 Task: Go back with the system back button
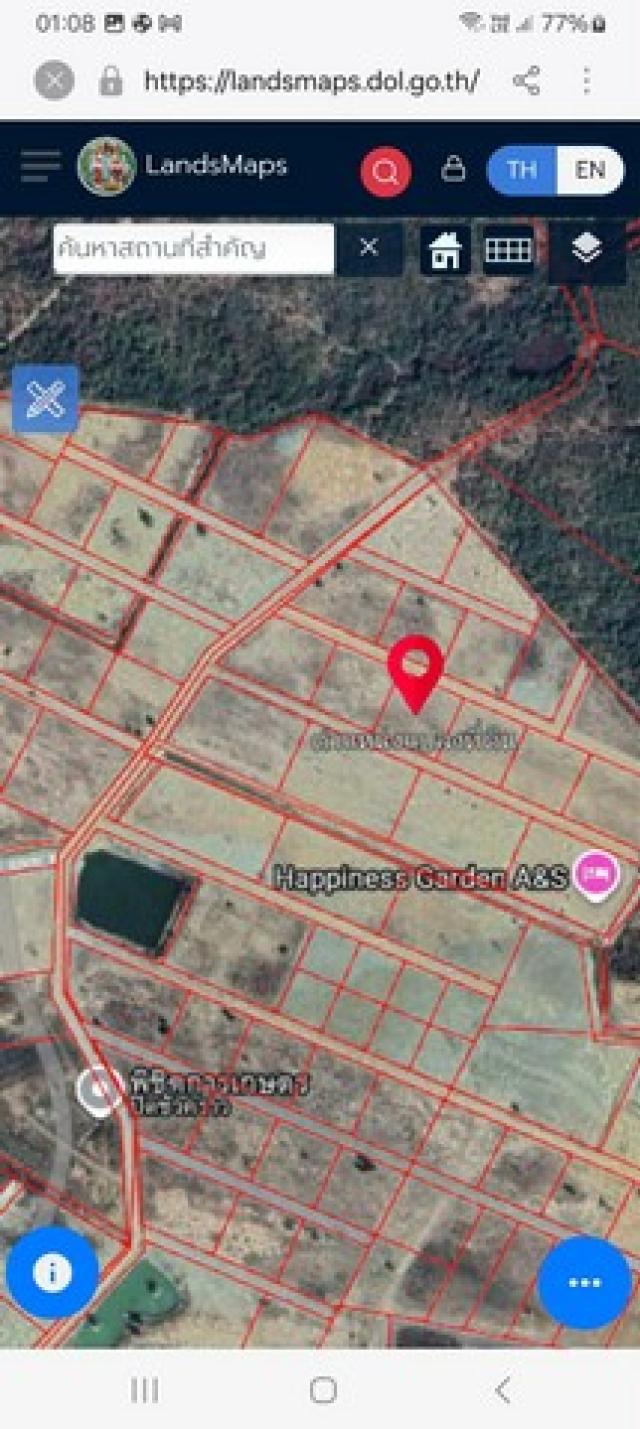[x=503, y=1390]
